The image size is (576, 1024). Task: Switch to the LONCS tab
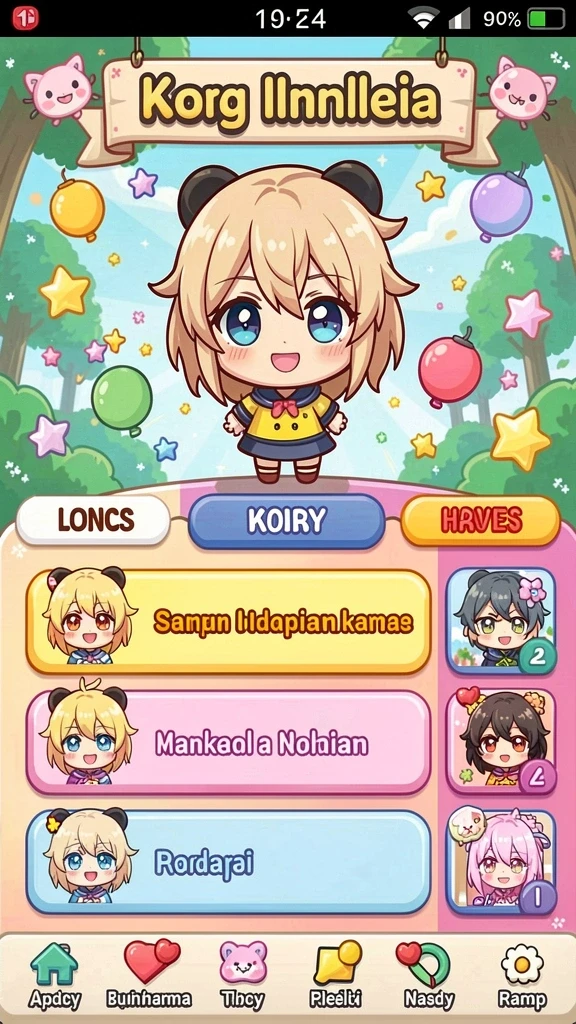(93, 520)
